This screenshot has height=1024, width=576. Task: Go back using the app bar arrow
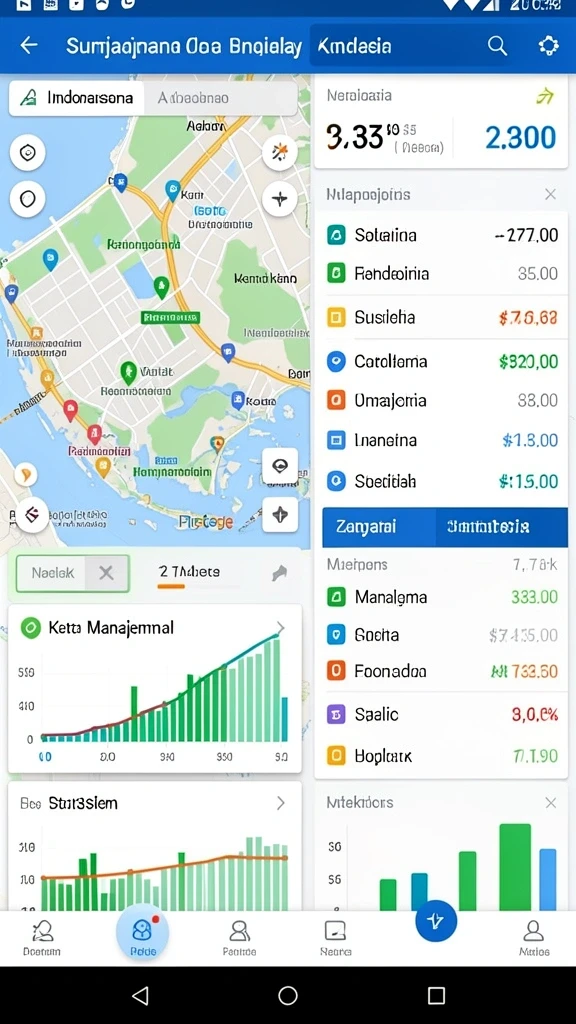point(29,46)
